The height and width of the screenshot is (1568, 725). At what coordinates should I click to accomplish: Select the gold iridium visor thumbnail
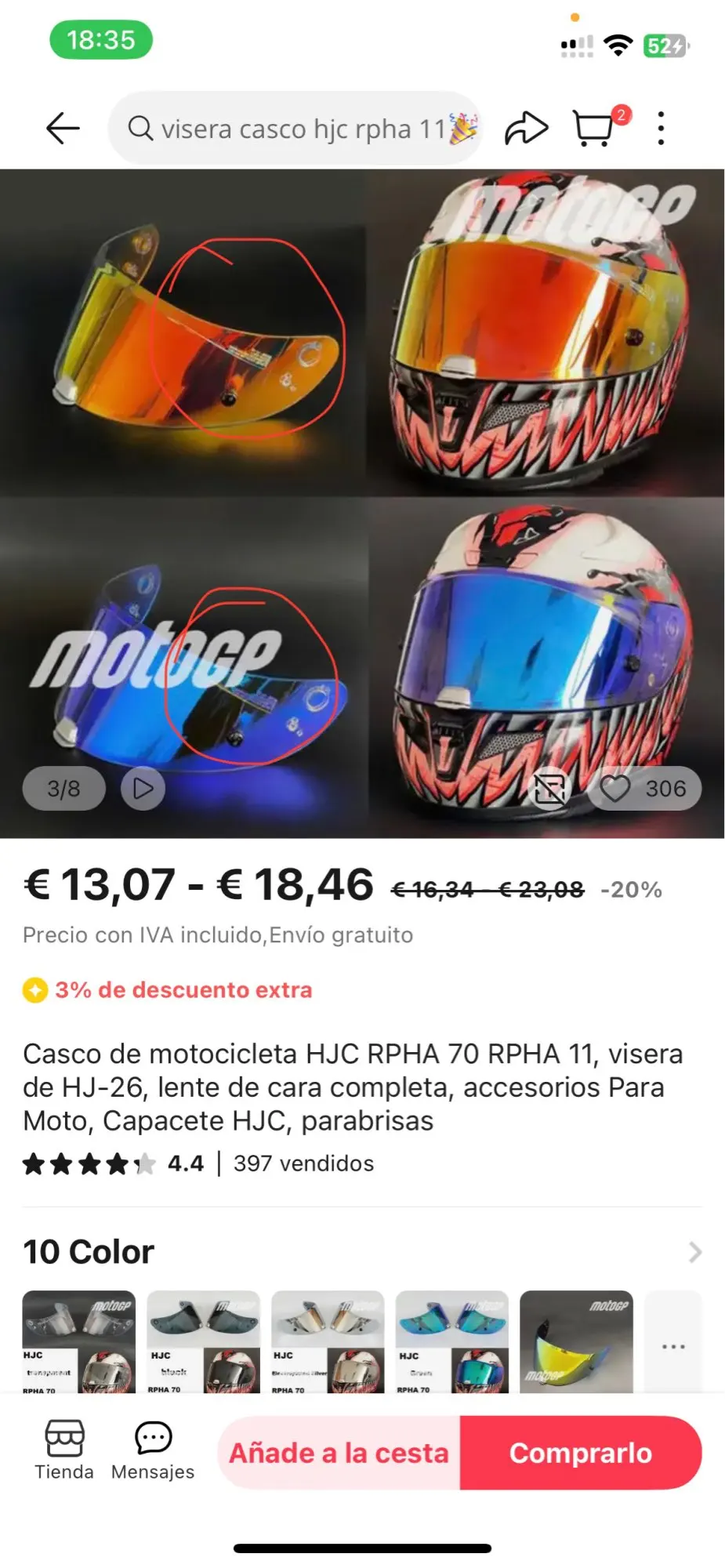point(576,1341)
